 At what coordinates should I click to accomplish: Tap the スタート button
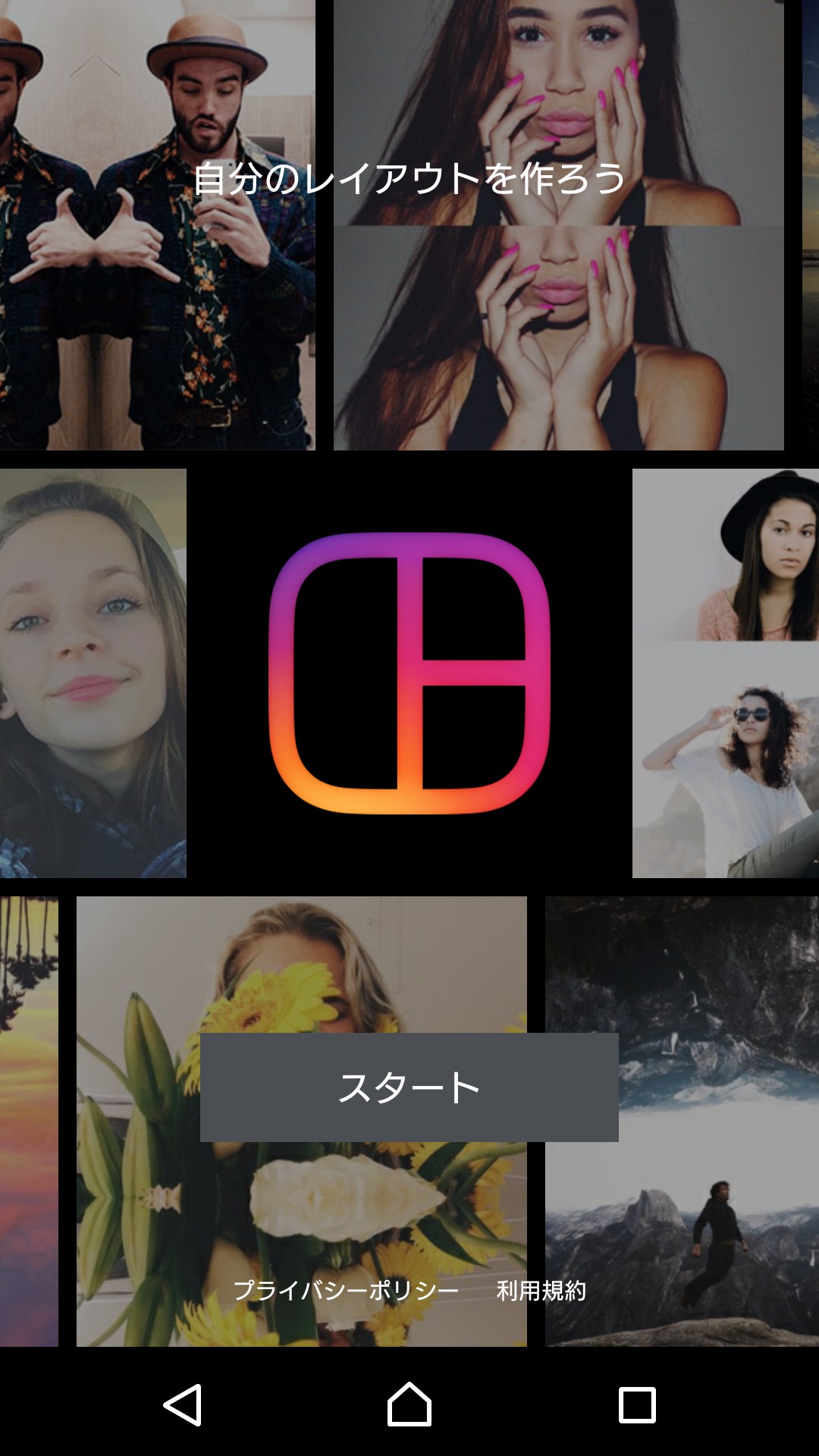[409, 1087]
